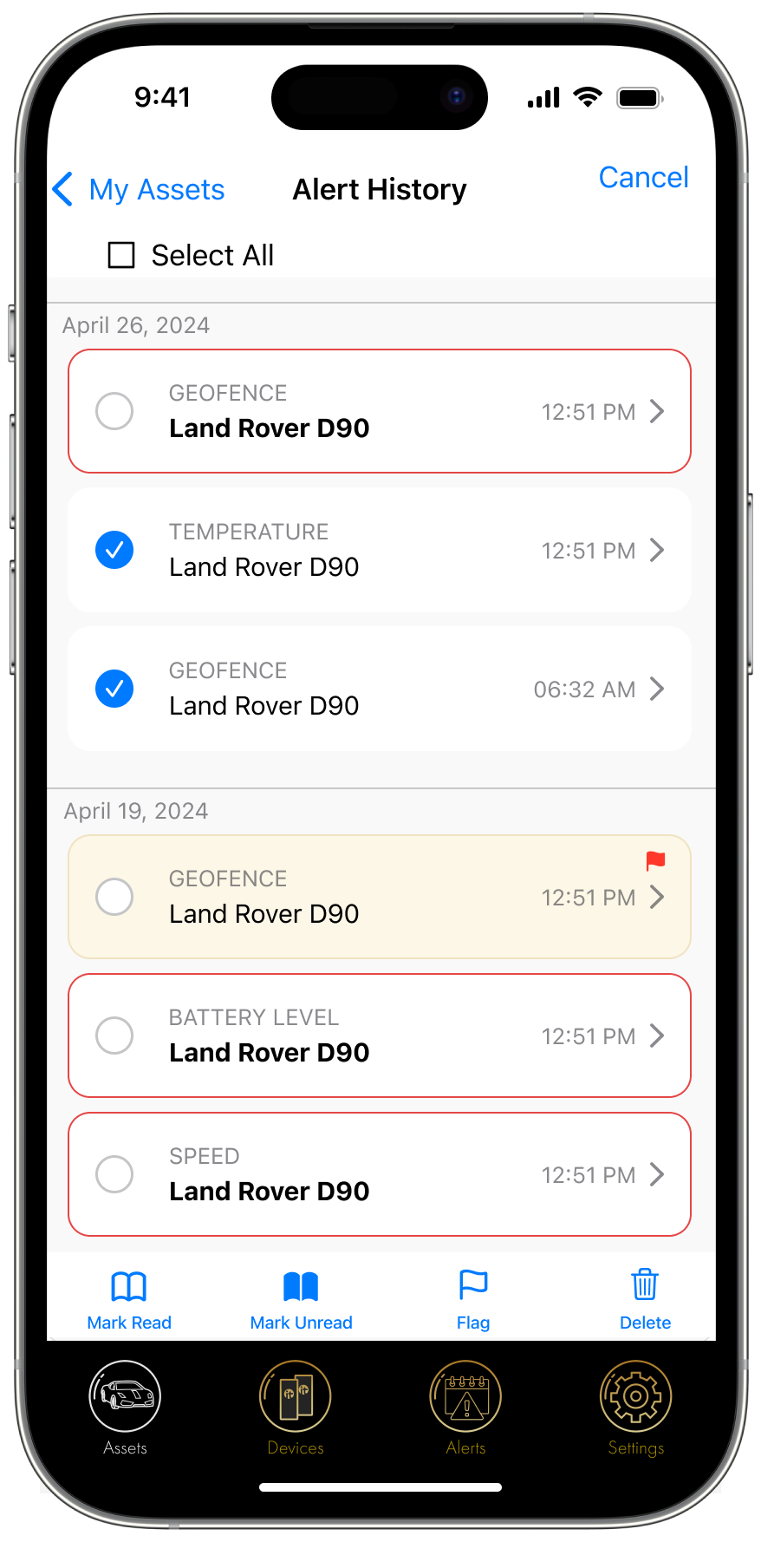Open the Alerts tab
This screenshot has width=761, height=1568.
coord(465,1407)
